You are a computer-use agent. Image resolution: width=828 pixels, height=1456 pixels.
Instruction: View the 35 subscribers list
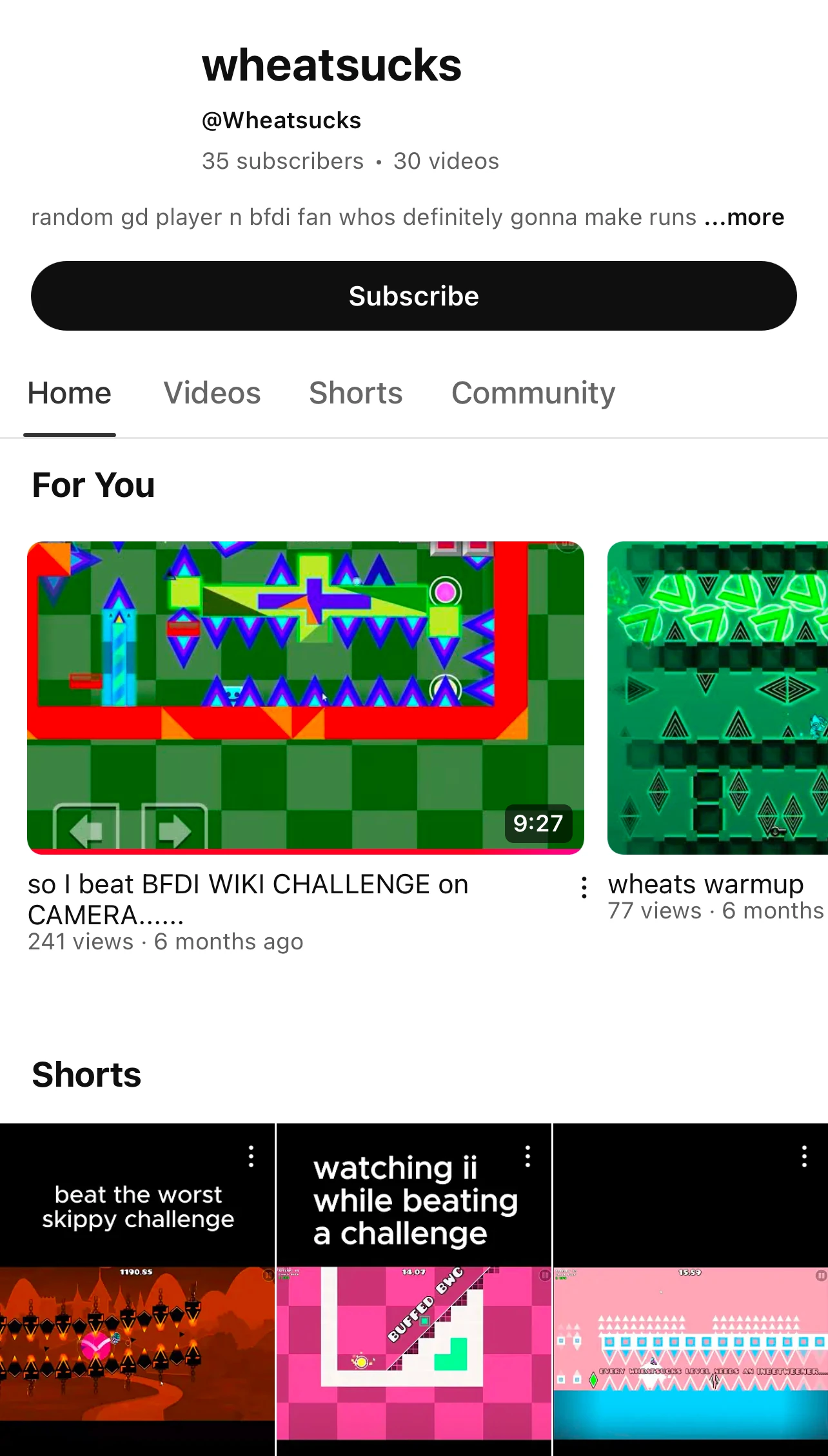(281, 161)
